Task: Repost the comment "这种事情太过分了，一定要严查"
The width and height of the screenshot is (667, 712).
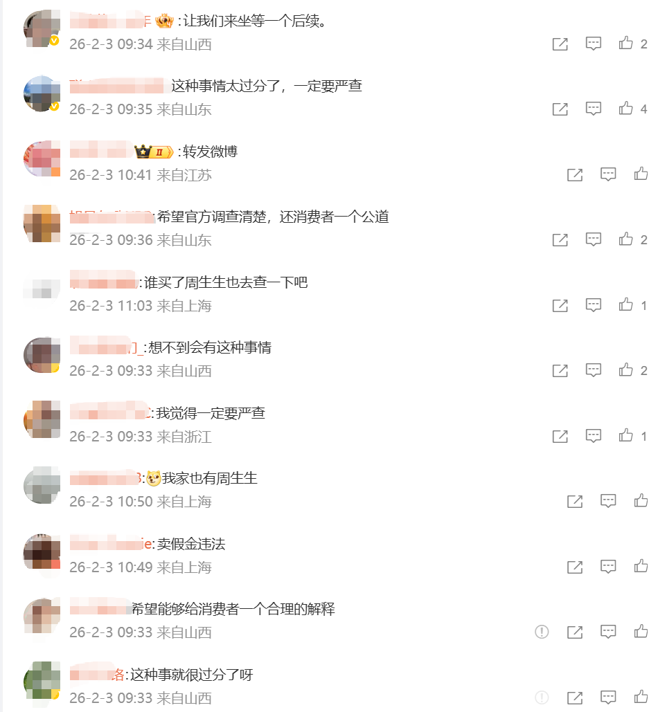Action: tap(560, 109)
